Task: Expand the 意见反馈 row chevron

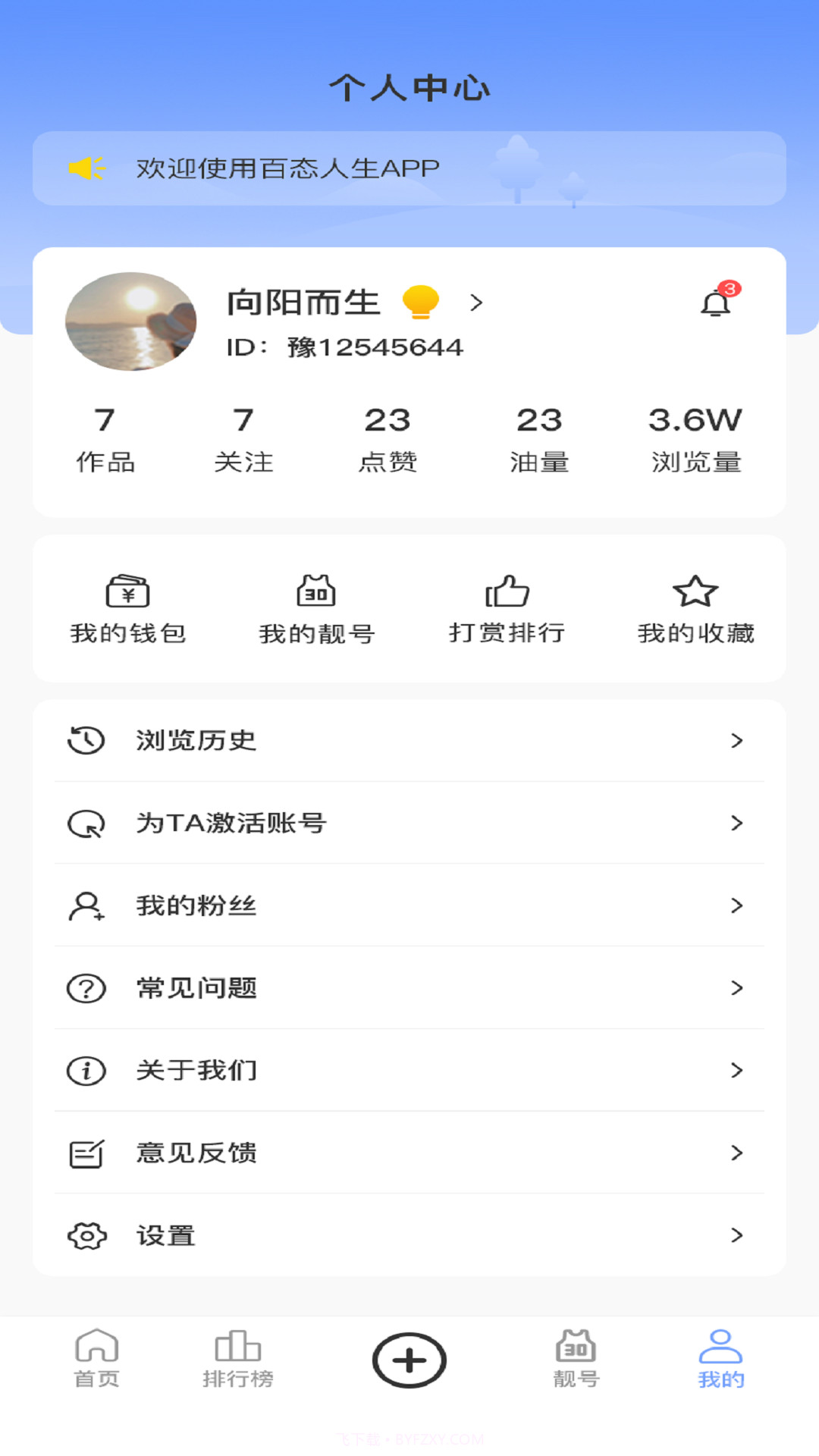Action: click(x=737, y=1153)
